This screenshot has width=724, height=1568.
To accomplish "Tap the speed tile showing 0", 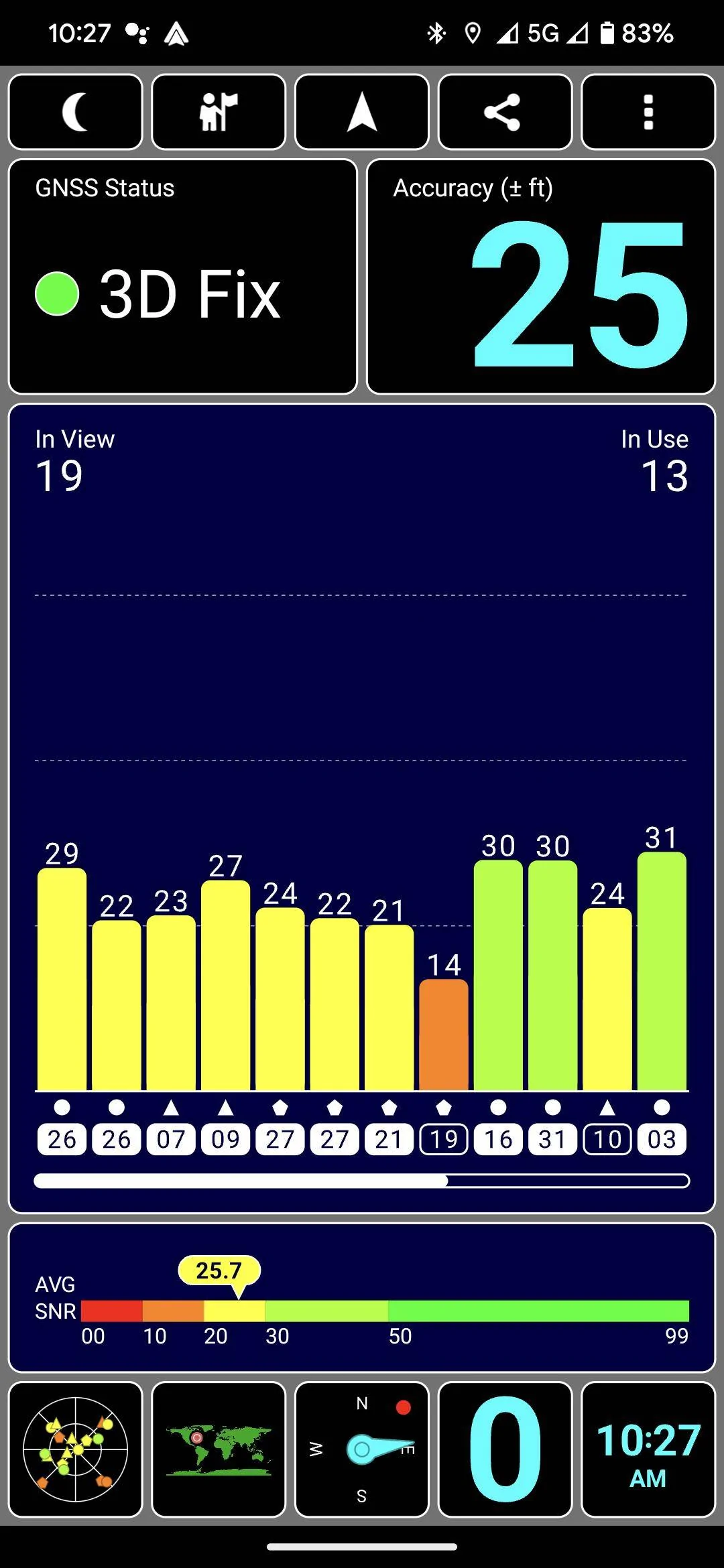I will pos(505,1449).
